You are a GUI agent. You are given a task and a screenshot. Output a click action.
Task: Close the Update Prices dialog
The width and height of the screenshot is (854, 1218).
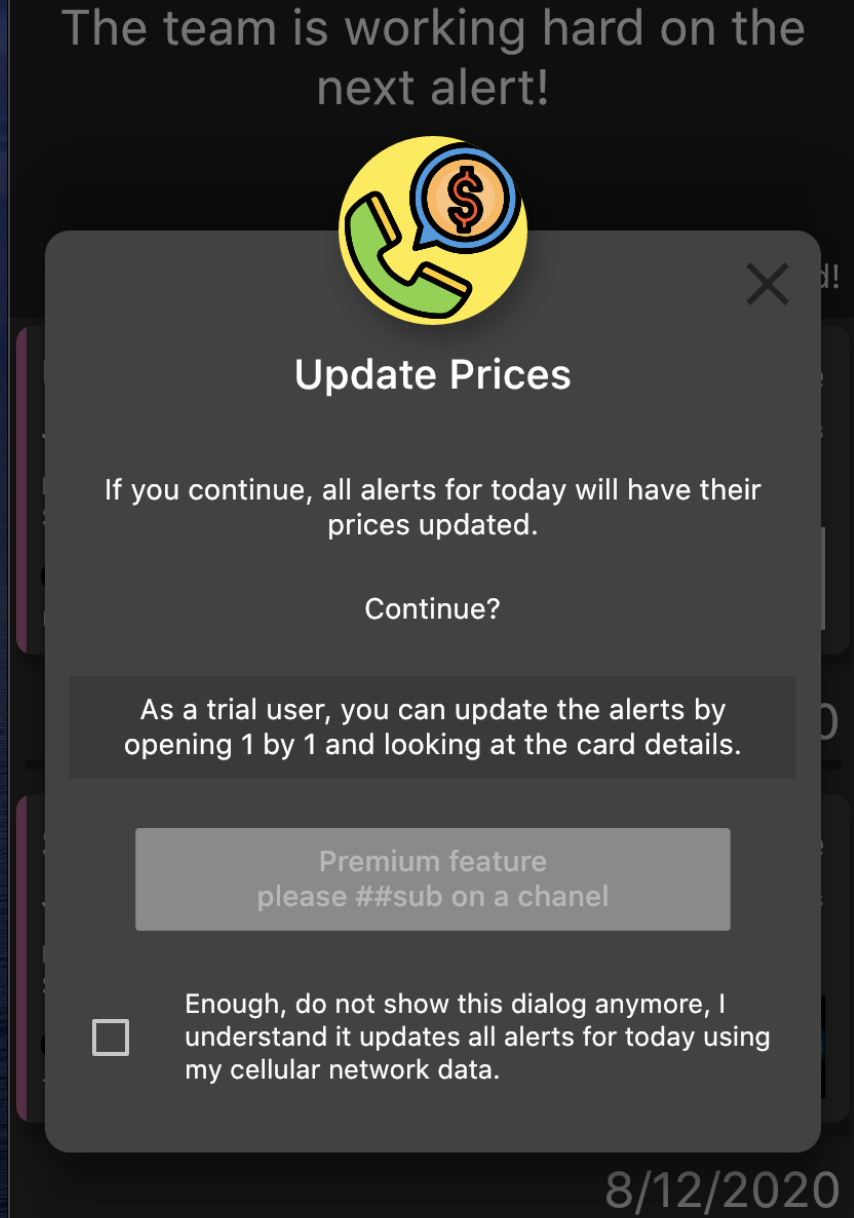[x=767, y=285]
